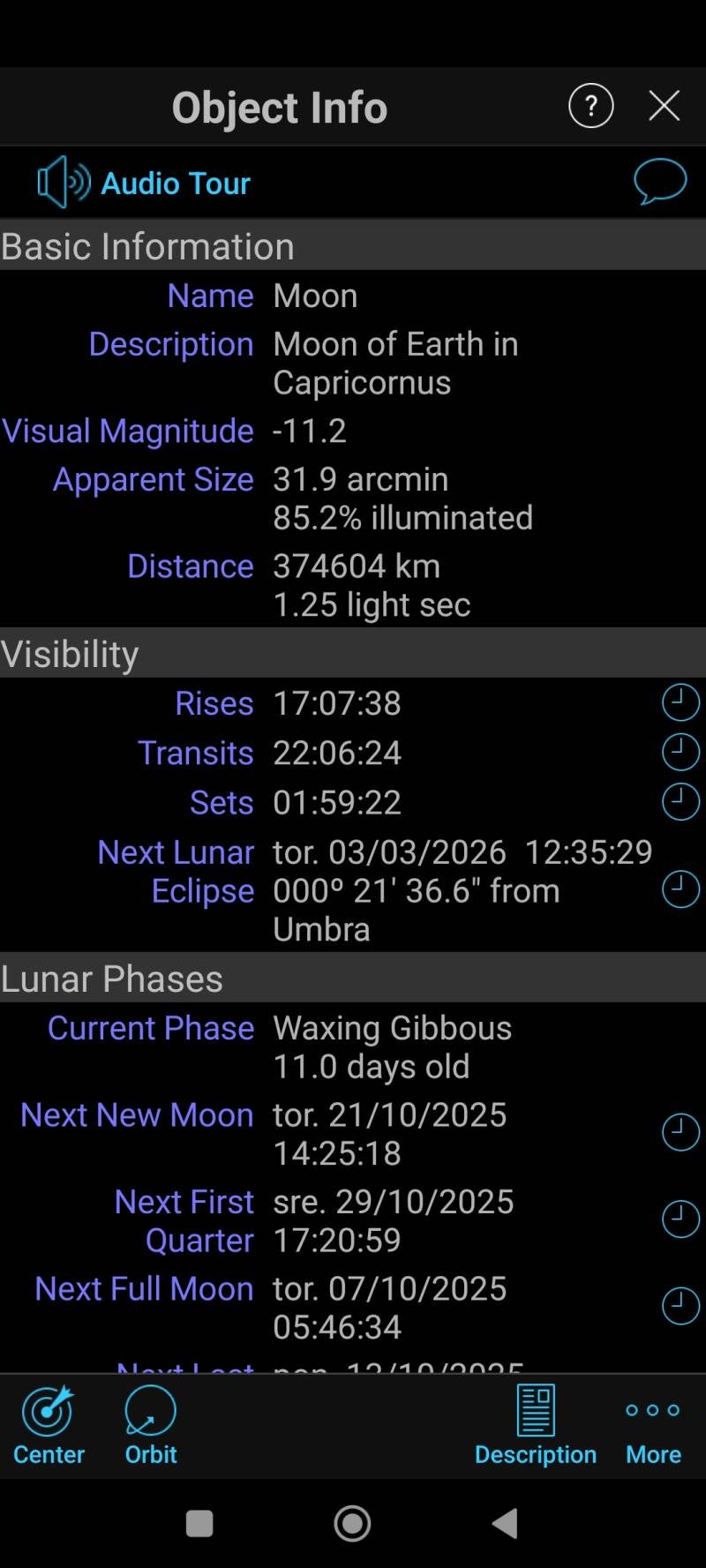Start the Audio Tour
706x1568 pixels.
coord(146,183)
